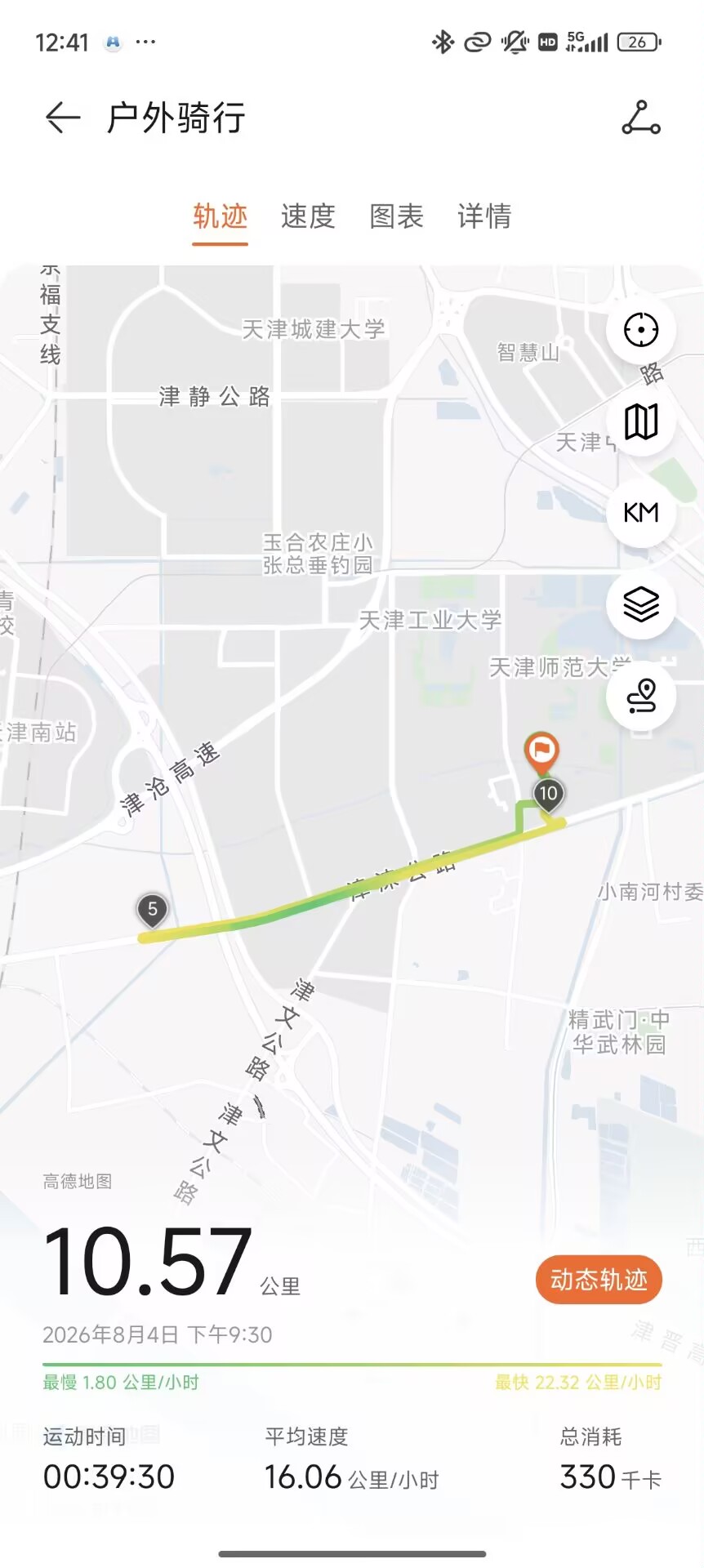This screenshot has width=704, height=1568.
Task: Switch to the 图表 tab
Action: (396, 216)
